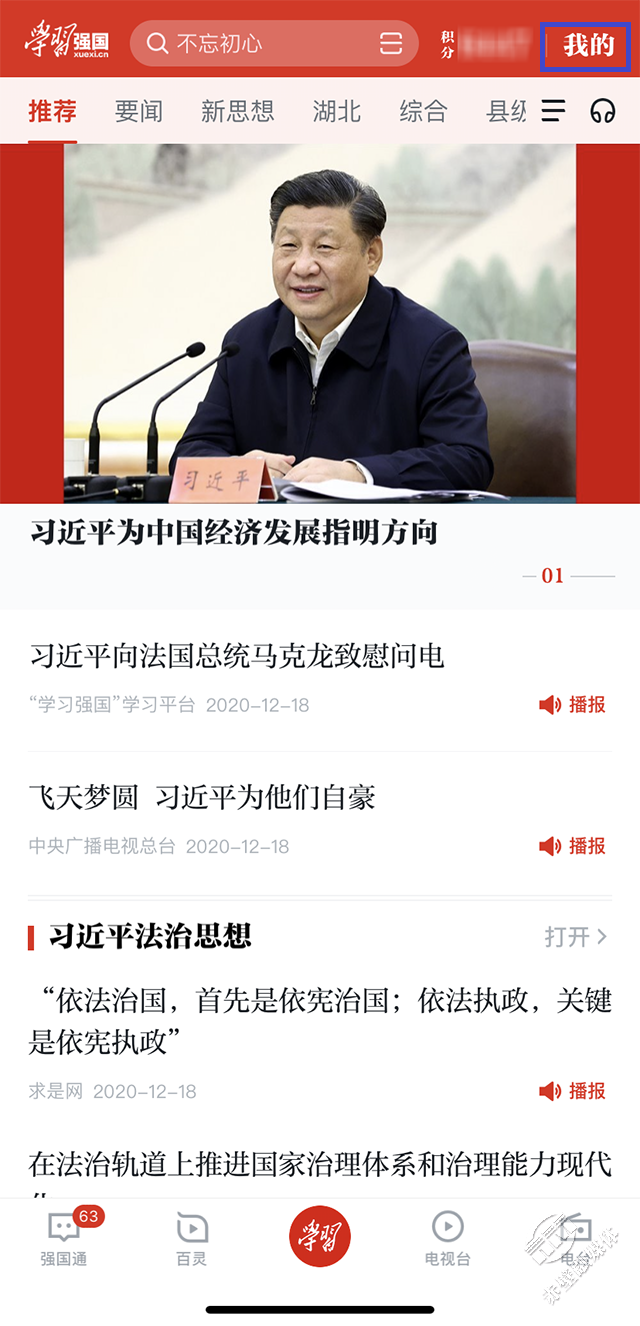This screenshot has height=1326, width=640.
Task: Read the article 习近平向法国总统马克龙致慰问电
Action: pos(237,656)
